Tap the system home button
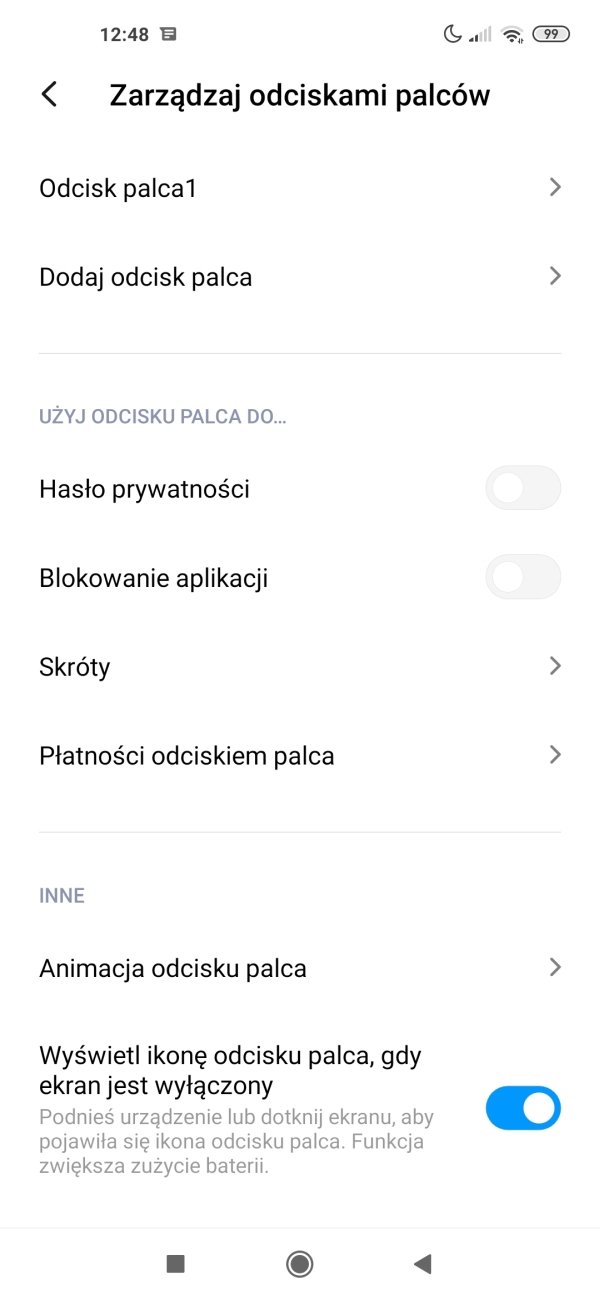The width and height of the screenshot is (600, 1300). pyautogui.click(x=299, y=1264)
